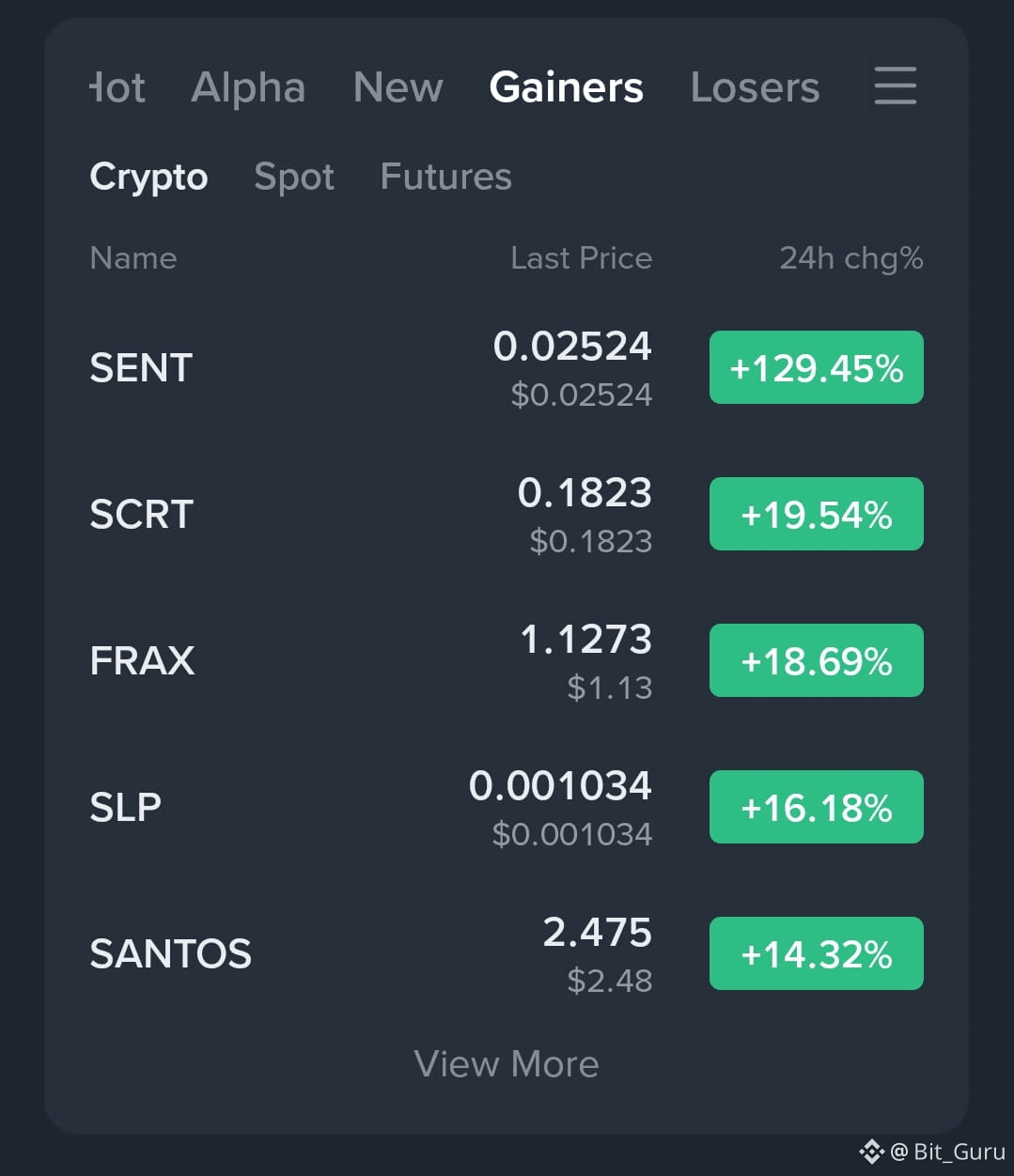Open the hamburger menu icon
Viewport: 1014px width, 1176px height.
click(x=894, y=86)
